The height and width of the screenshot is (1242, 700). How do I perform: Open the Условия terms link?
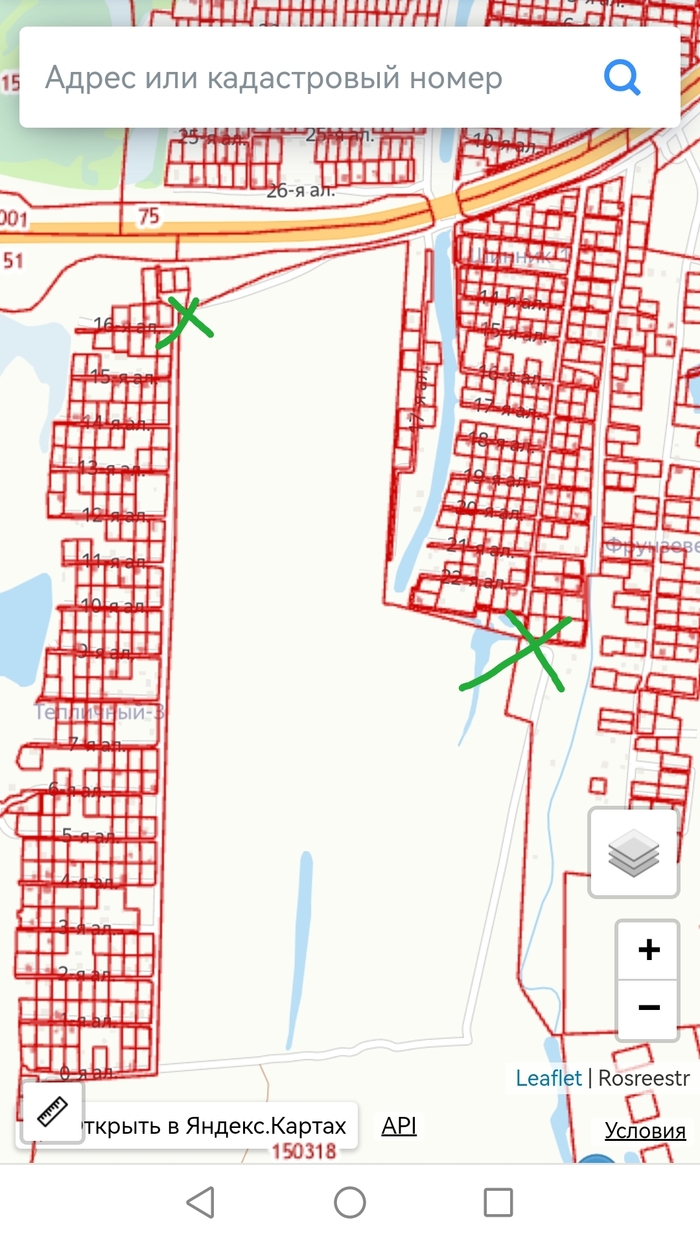click(x=645, y=1131)
